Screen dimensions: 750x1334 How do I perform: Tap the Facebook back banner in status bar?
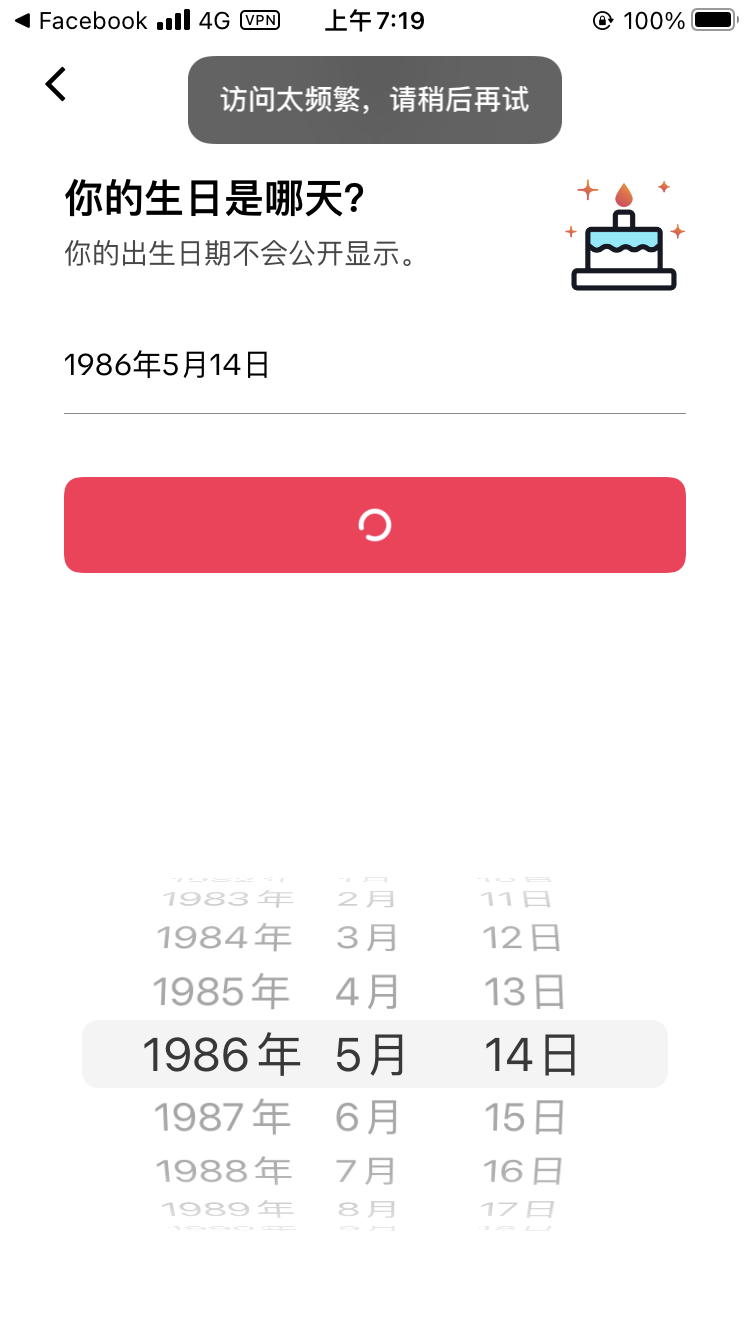coord(80,18)
